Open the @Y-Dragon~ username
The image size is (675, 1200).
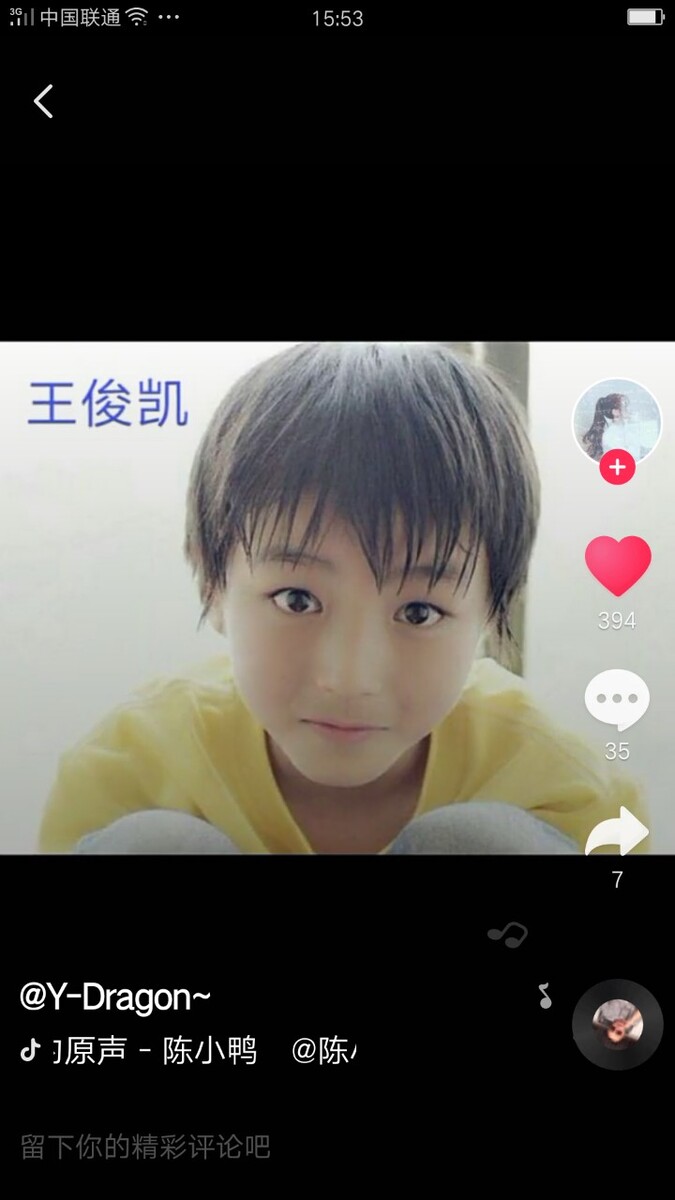point(115,997)
